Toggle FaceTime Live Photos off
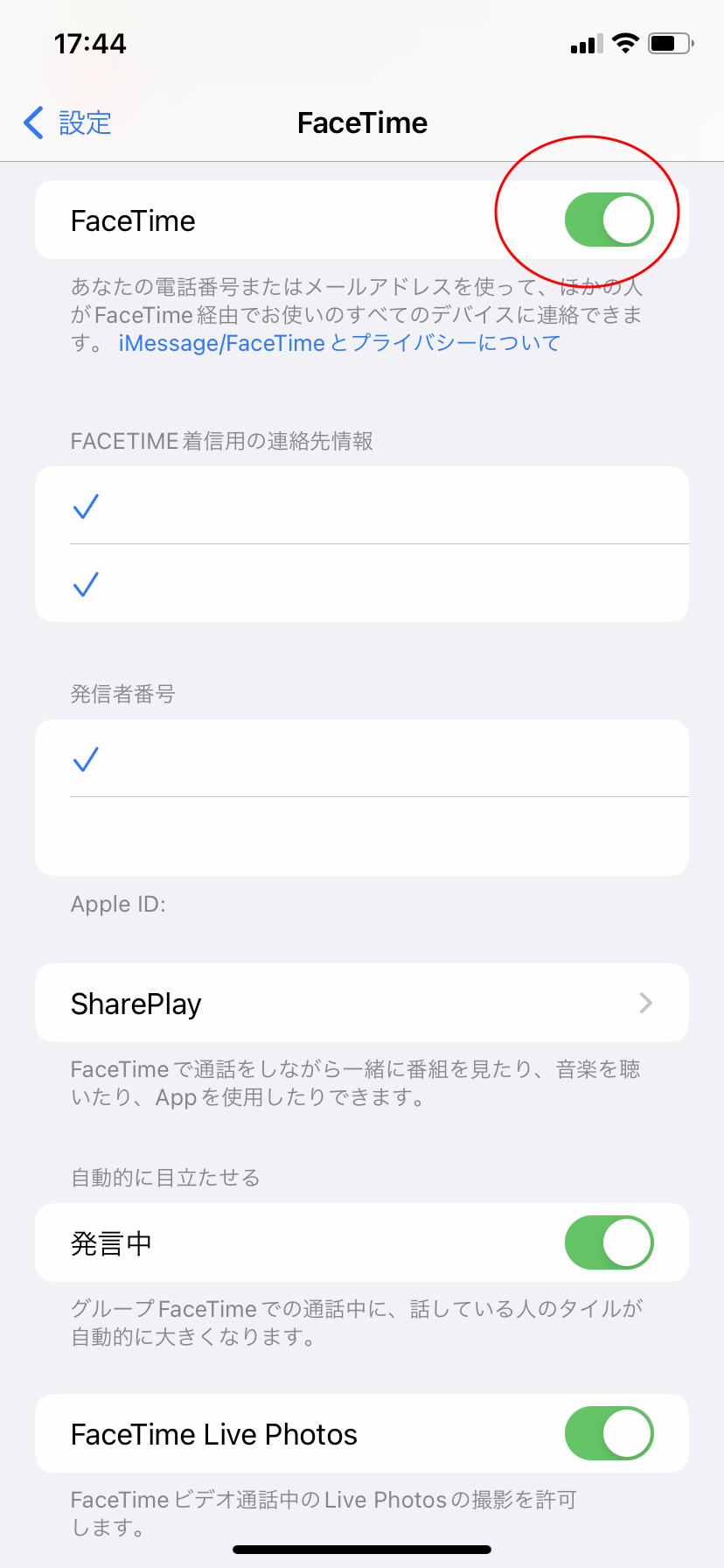Screen dimensions: 724x1568 coord(609,1433)
